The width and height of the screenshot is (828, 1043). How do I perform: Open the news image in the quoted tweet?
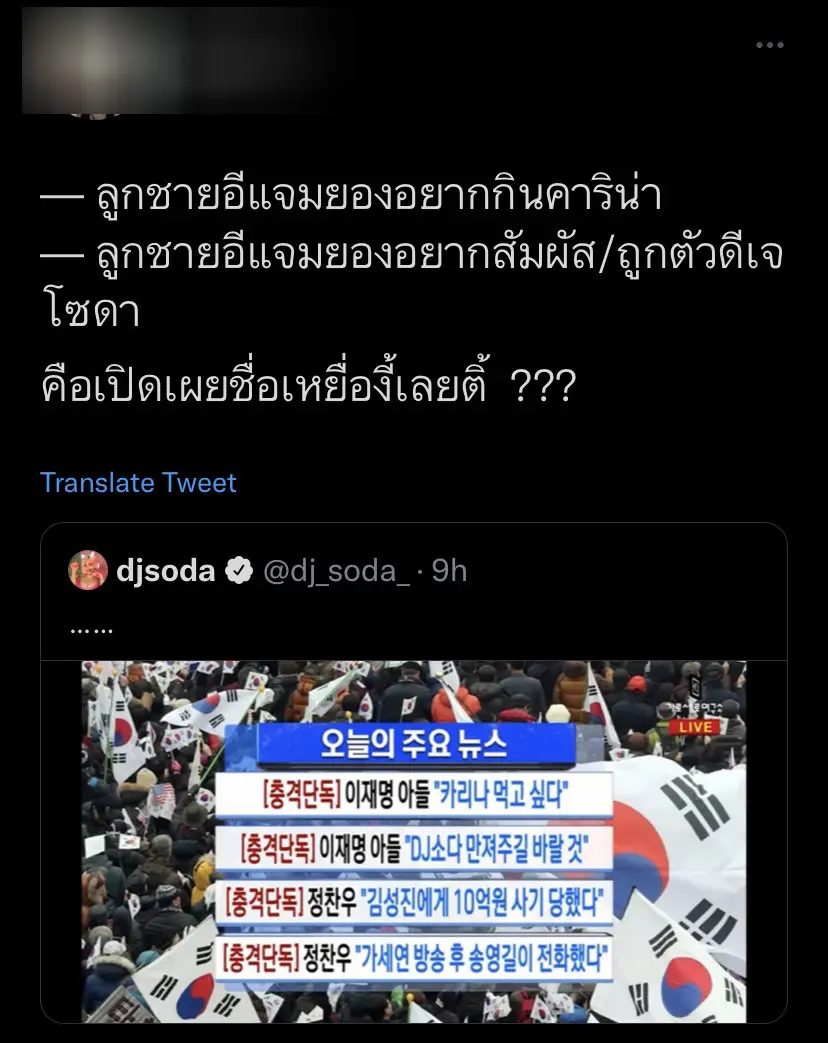pyautogui.click(x=414, y=840)
